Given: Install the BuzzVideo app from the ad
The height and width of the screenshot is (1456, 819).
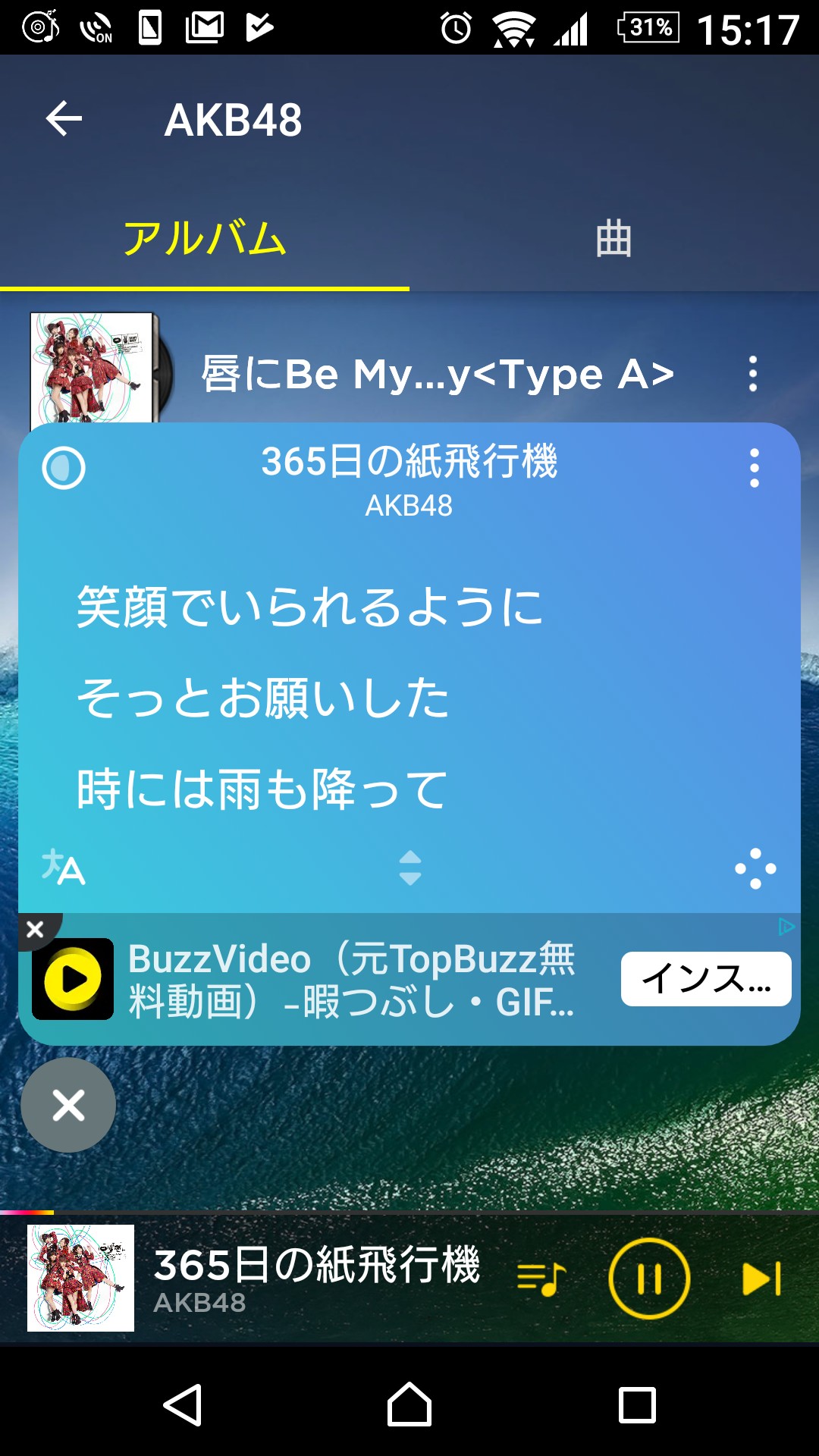Looking at the screenshot, I should (x=705, y=979).
